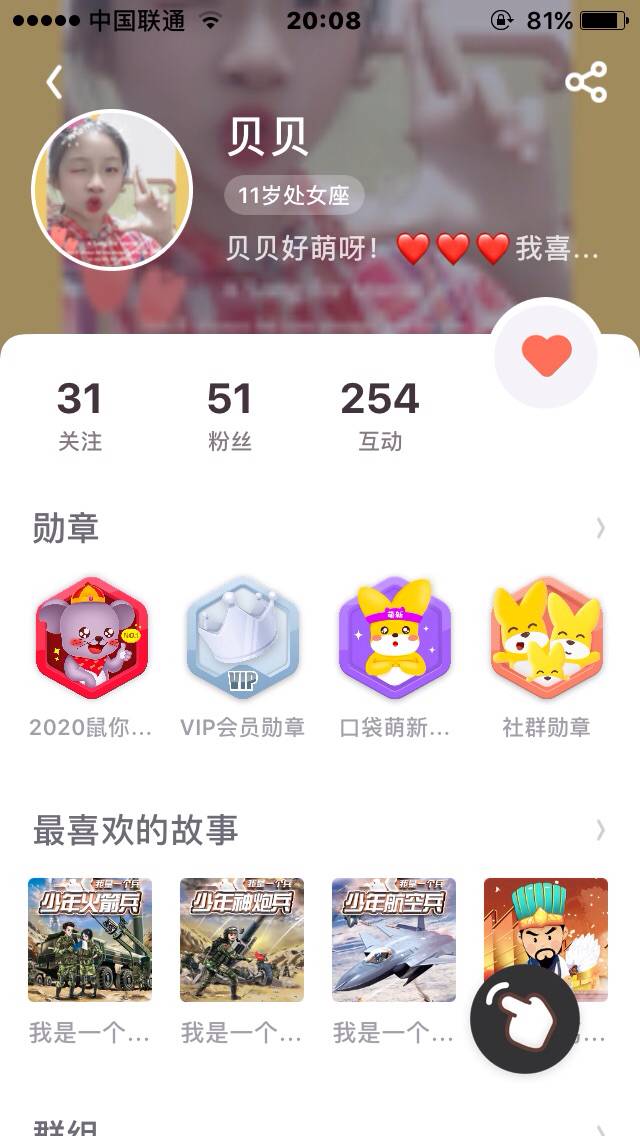Tap the floating black hand button
640x1136 pixels.
click(x=524, y=1020)
